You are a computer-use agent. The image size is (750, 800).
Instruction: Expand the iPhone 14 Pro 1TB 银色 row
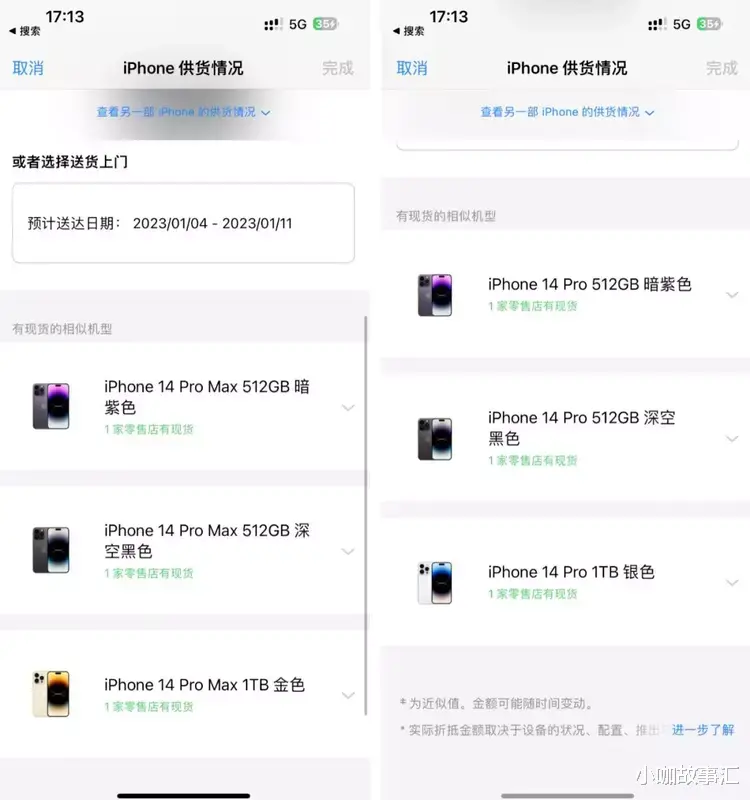coord(732,582)
